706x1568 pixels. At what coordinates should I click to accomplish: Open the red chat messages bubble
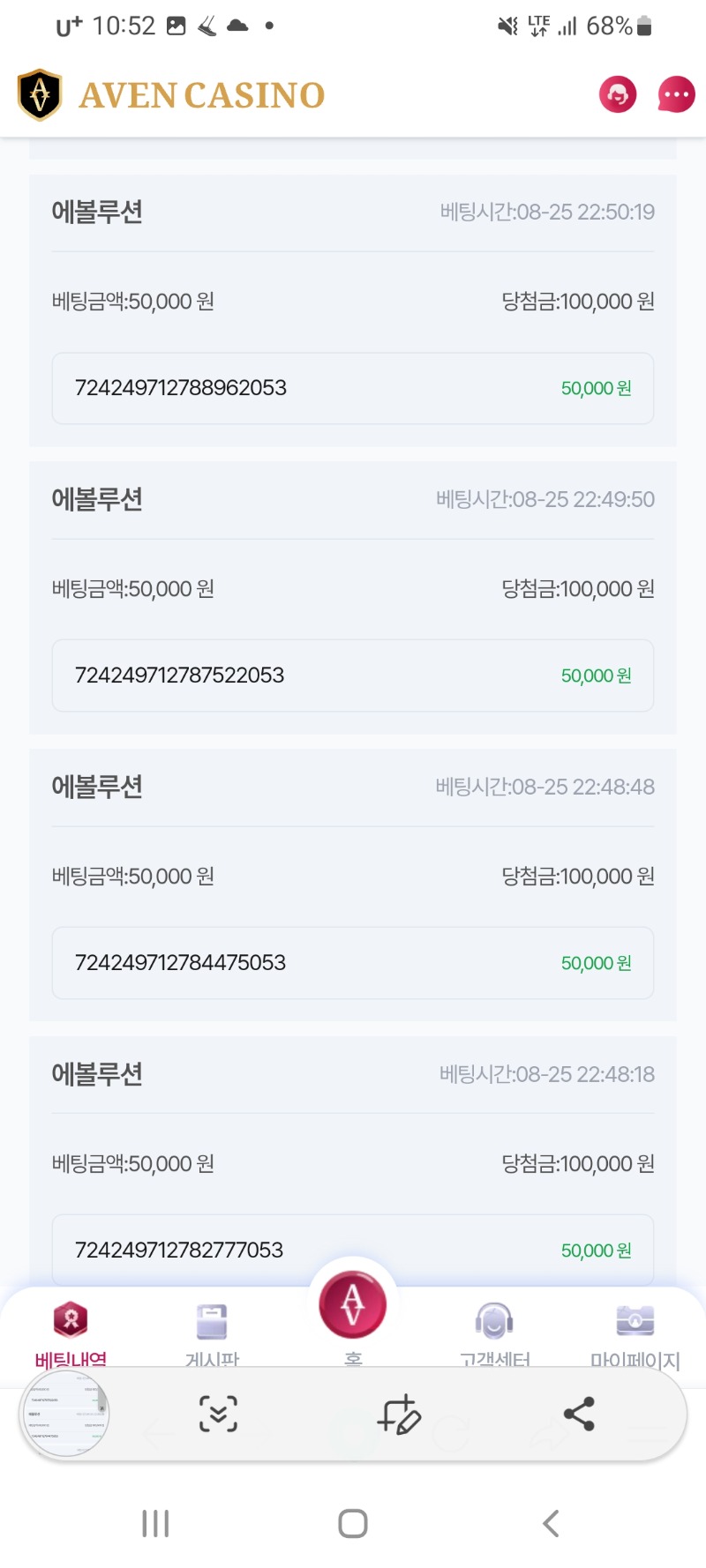(676, 94)
